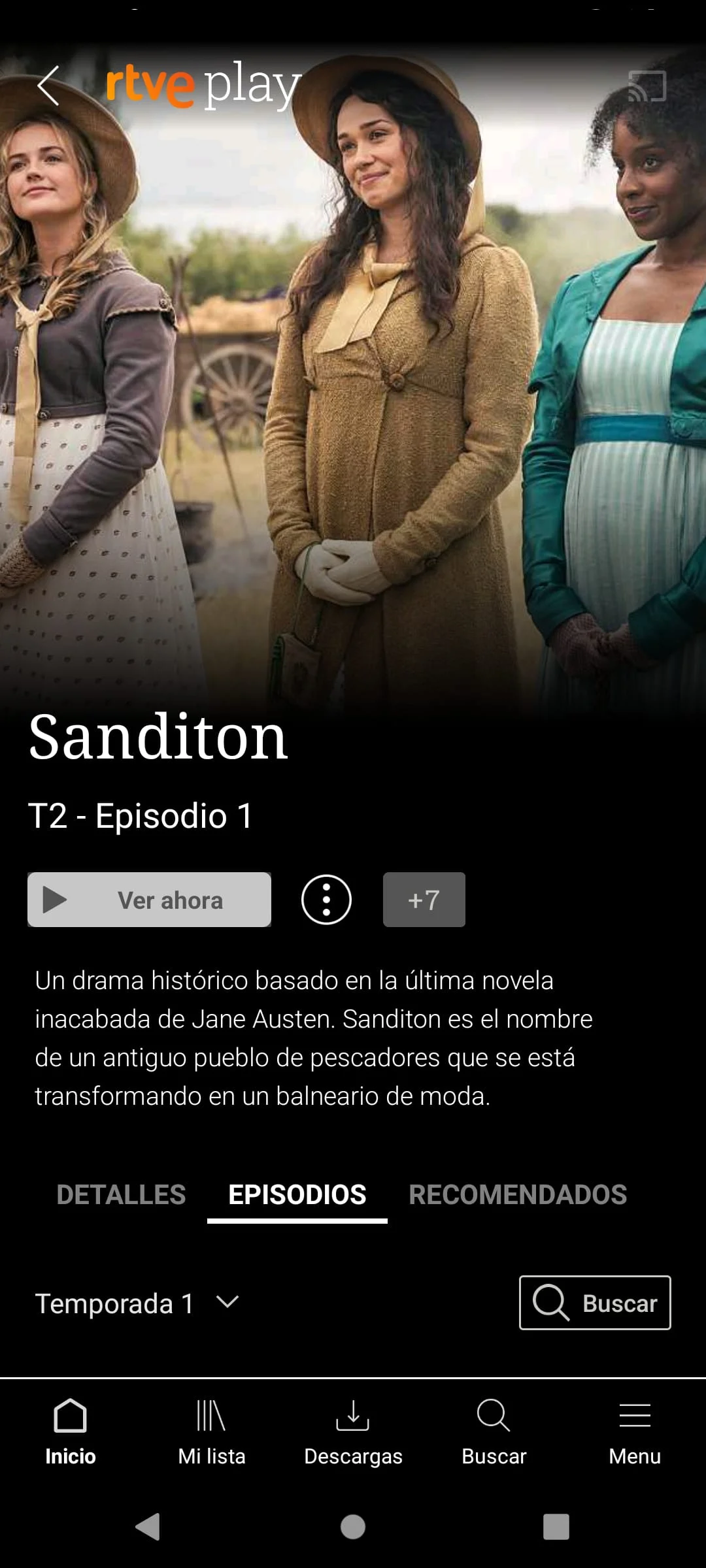The image size is (706, 1568).
Task: Tap the system home button
Action: pyautogui.click(x=353, y=1527)
